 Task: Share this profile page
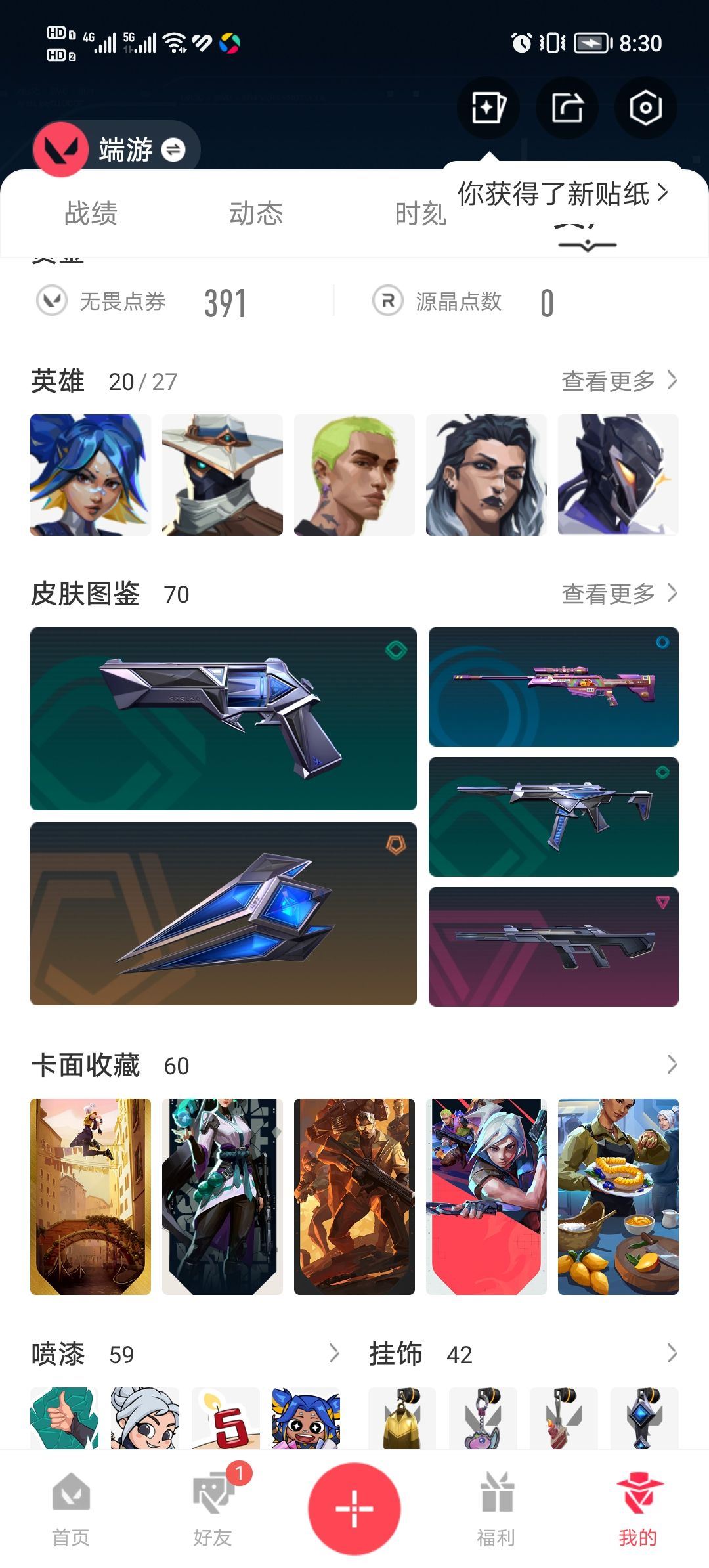click(567, 108)
